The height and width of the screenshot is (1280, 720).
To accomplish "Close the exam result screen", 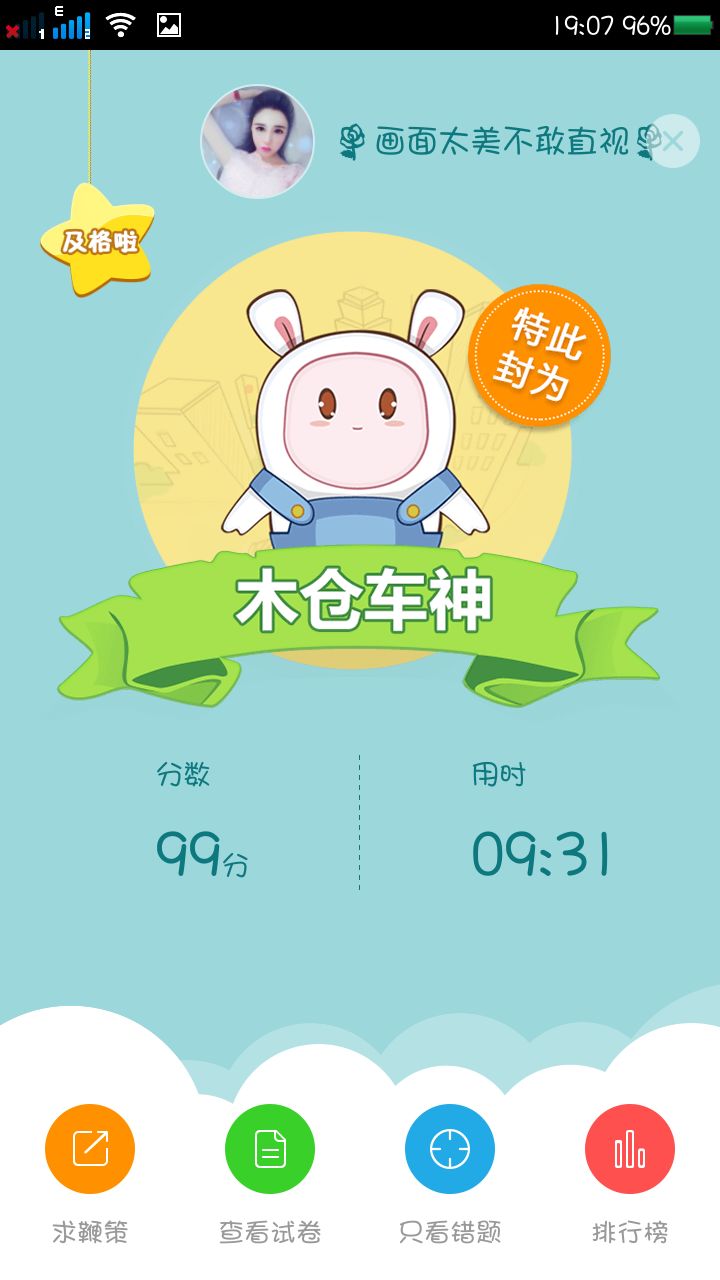I will [673, 141].
